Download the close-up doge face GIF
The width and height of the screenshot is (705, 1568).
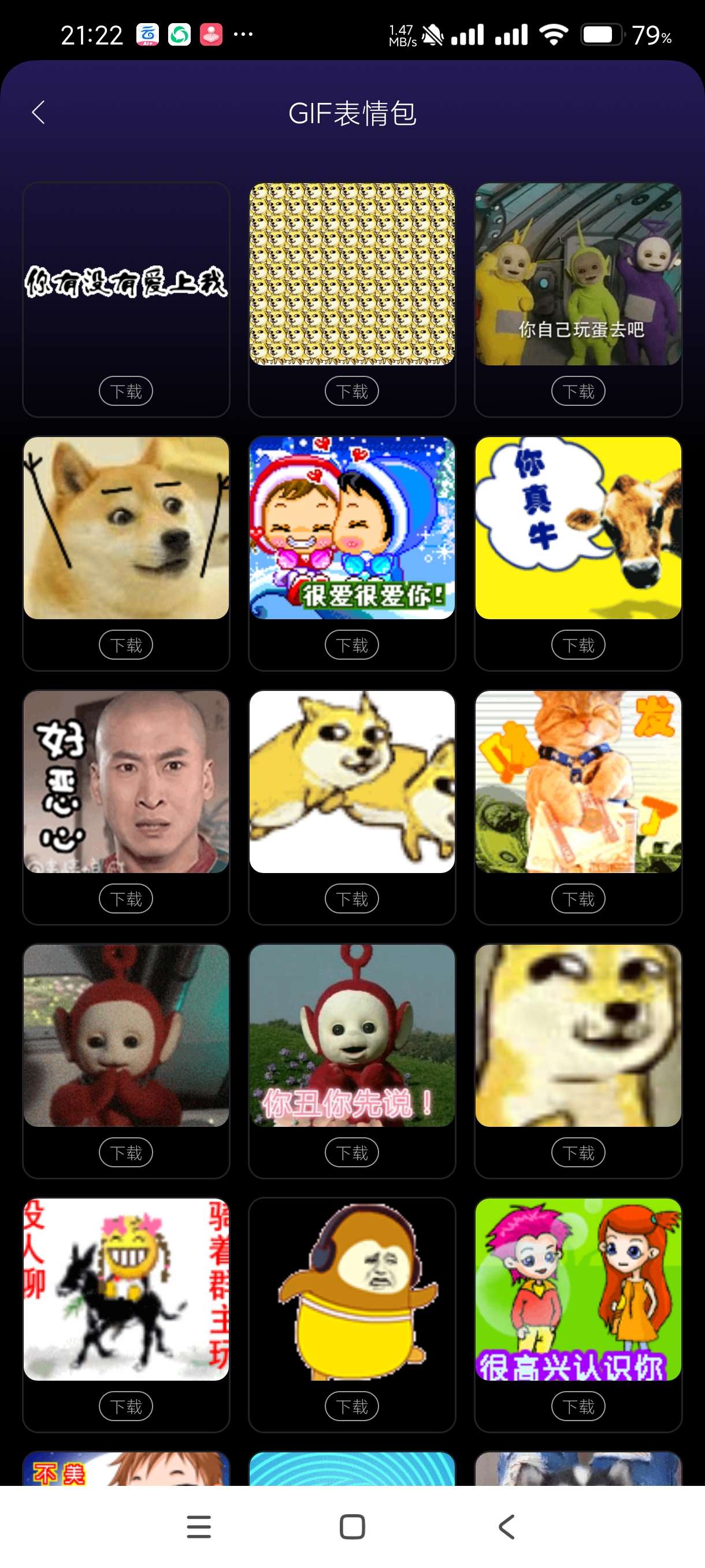tap(578, 1152)
